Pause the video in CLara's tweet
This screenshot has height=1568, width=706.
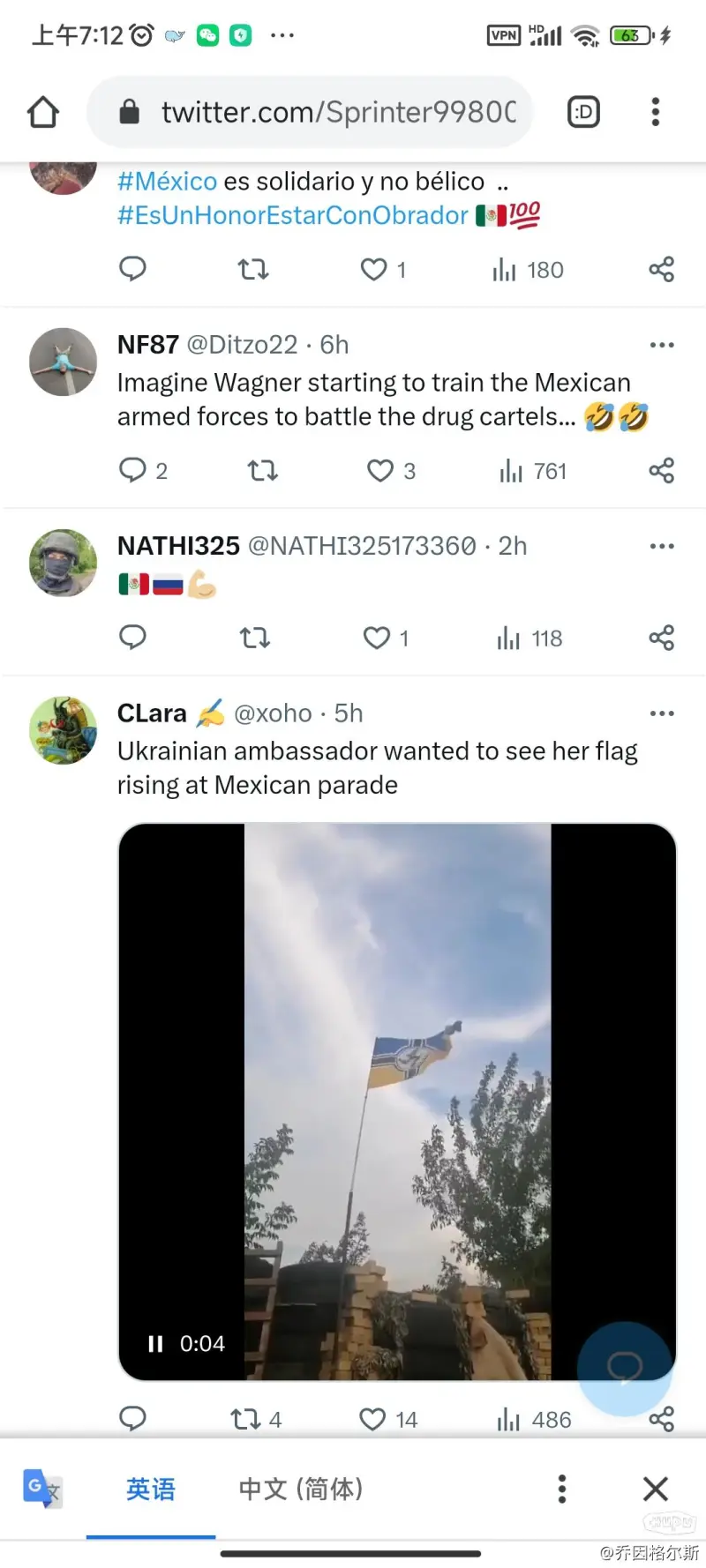pyautogui.click(x=156, y=1343)
